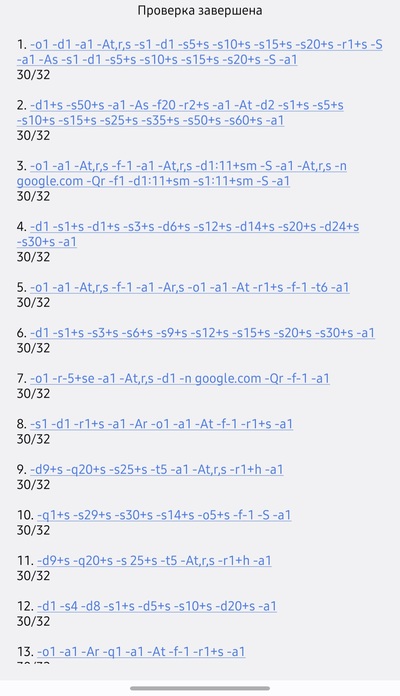Open result link 10 starting with -q1+s -s29+s
Image resolution: width=400 pixels, height=696 pixels.
point(164,515)
